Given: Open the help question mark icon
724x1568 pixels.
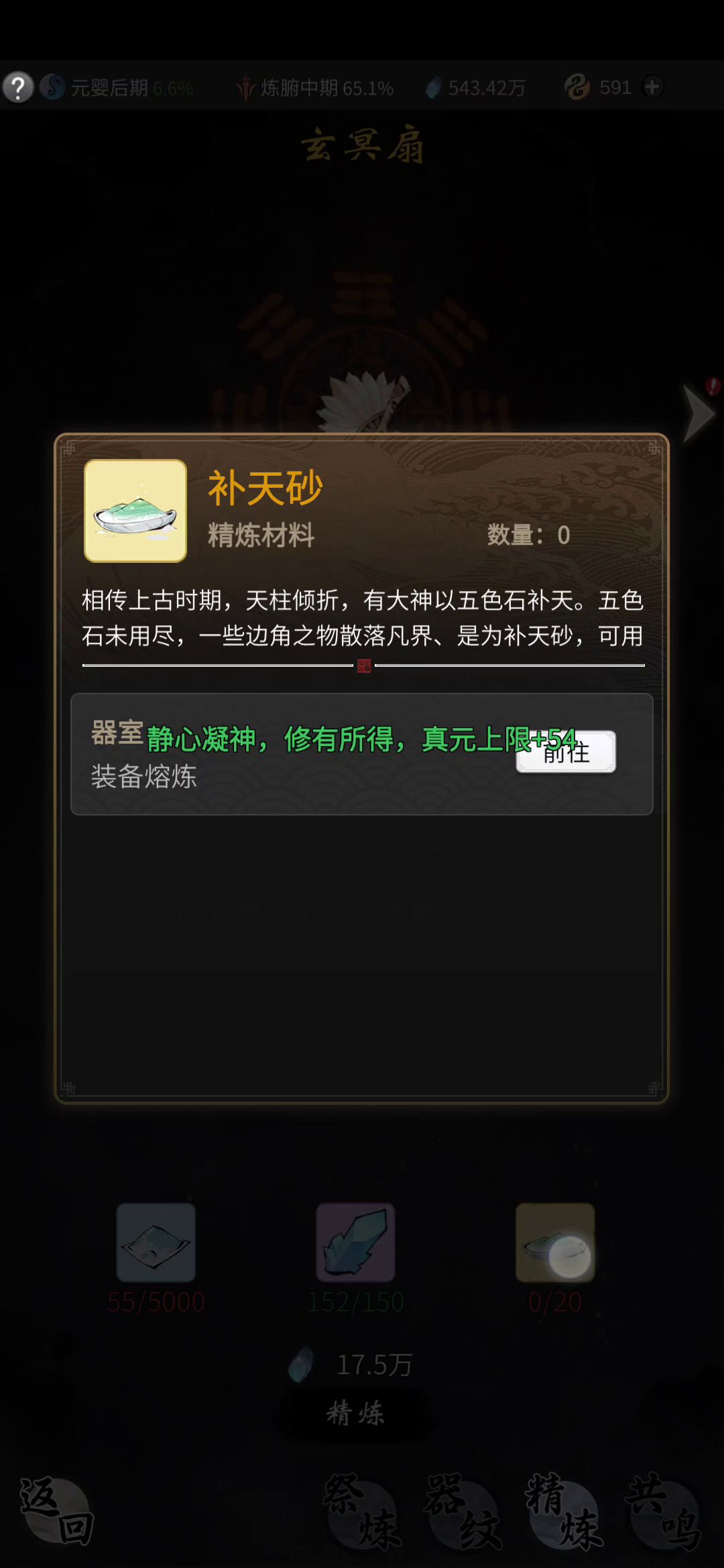Looking at the screenshot, I should coord(19,88).
